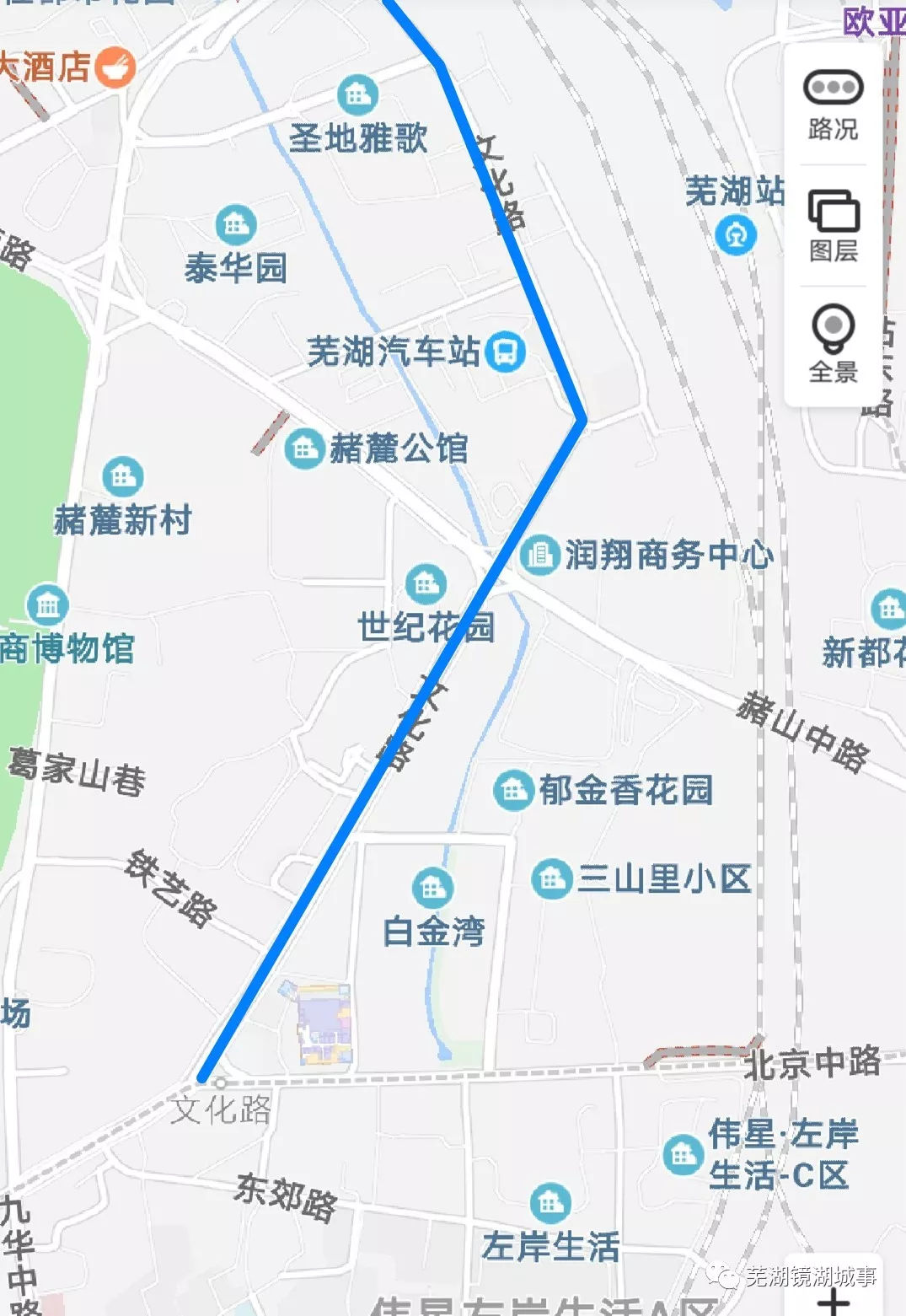Image resolution: width=906 pixels, height=1316 pixels.
Task: Open 润翔商务中心 building marker
Action: 539,555
